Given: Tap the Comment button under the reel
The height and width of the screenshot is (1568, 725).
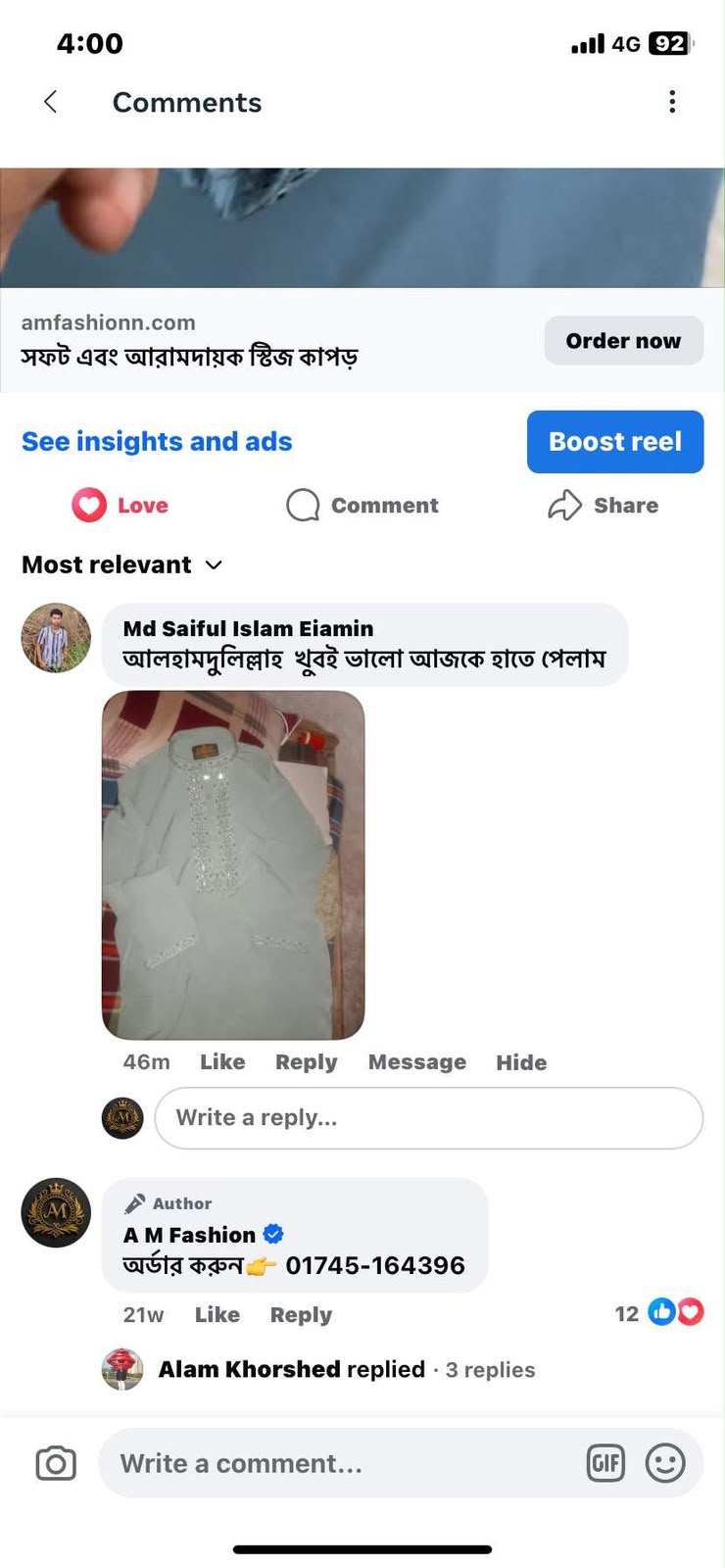Looking at the screenshot, I should [362, 506].
